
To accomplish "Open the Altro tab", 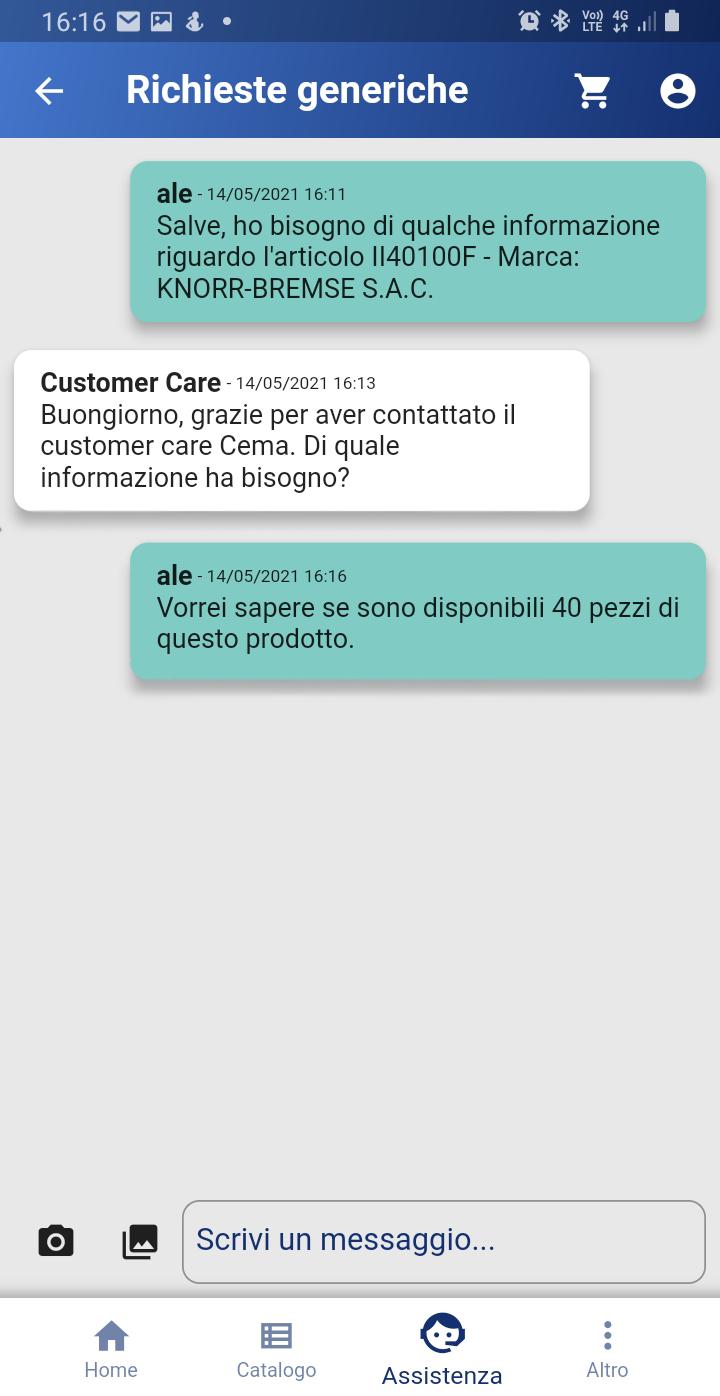I will pyautogui.click(x=607, y=1349).
